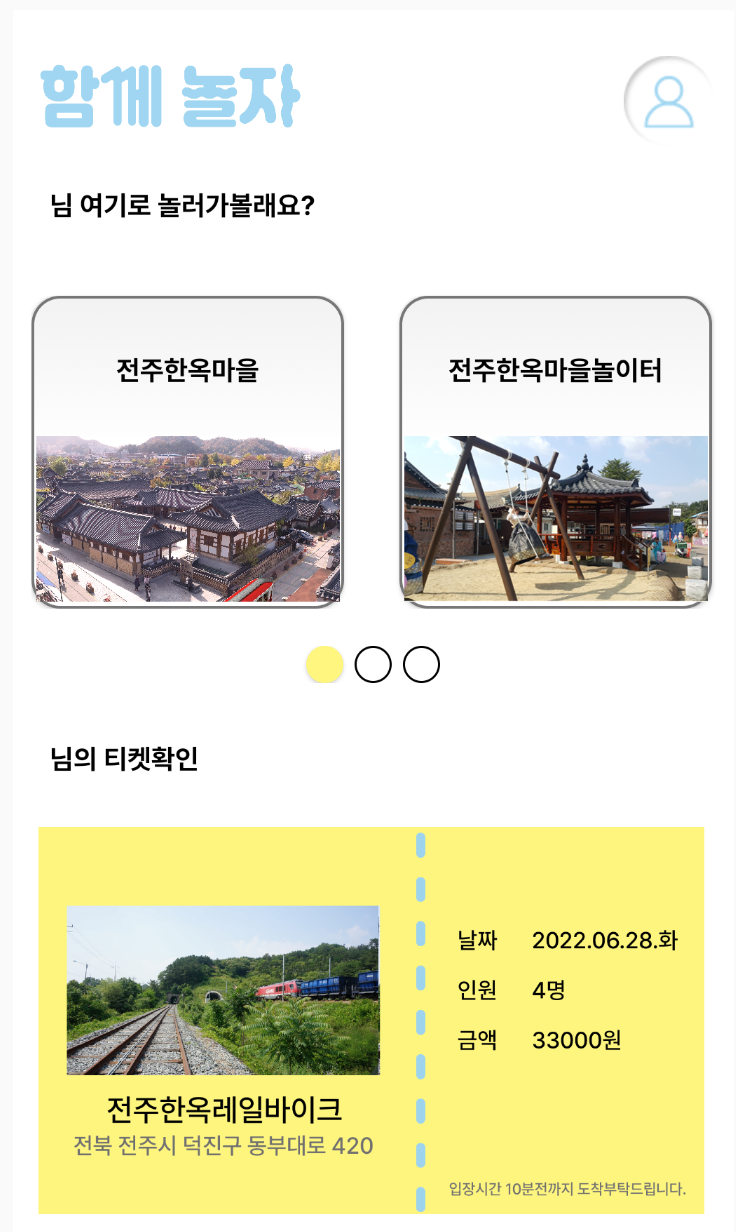Click the arrival notice text on the ticket
This screenshot has height=1232, width=736.
click(x=568, y=1189)
